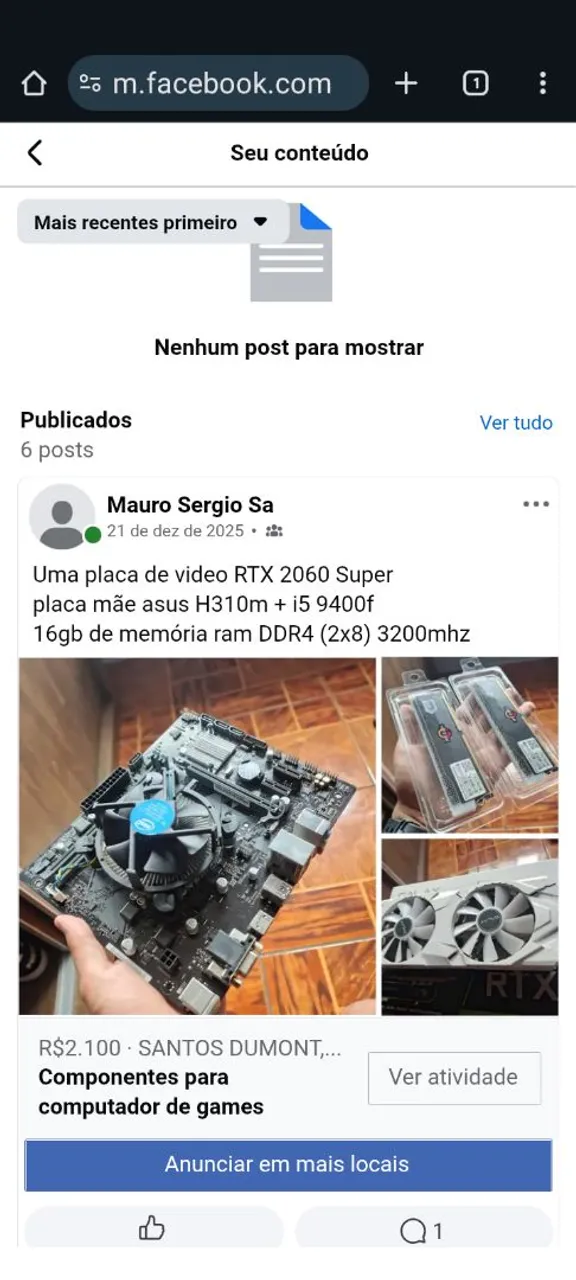Open the post's comments
This screenshot has height=1280, width=576.
[423, 1230]
